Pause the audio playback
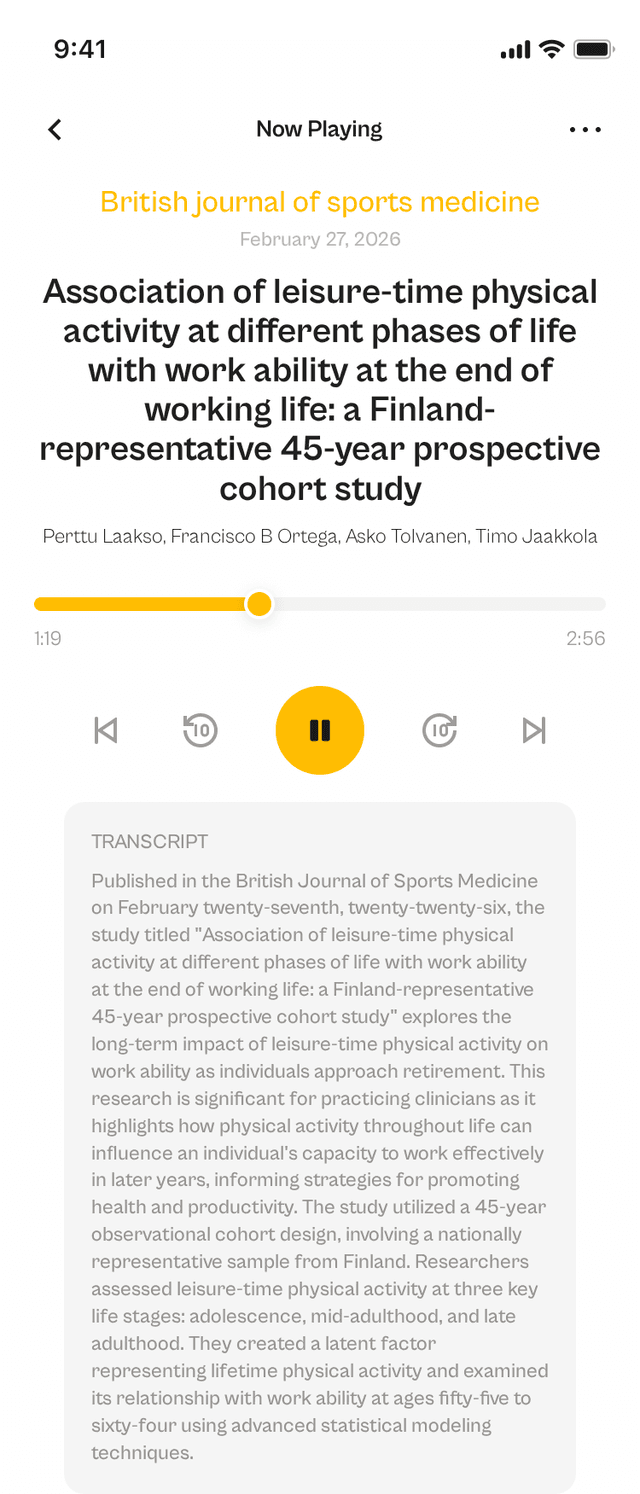This screenshot has width=640, height=1494. [320, 730]
